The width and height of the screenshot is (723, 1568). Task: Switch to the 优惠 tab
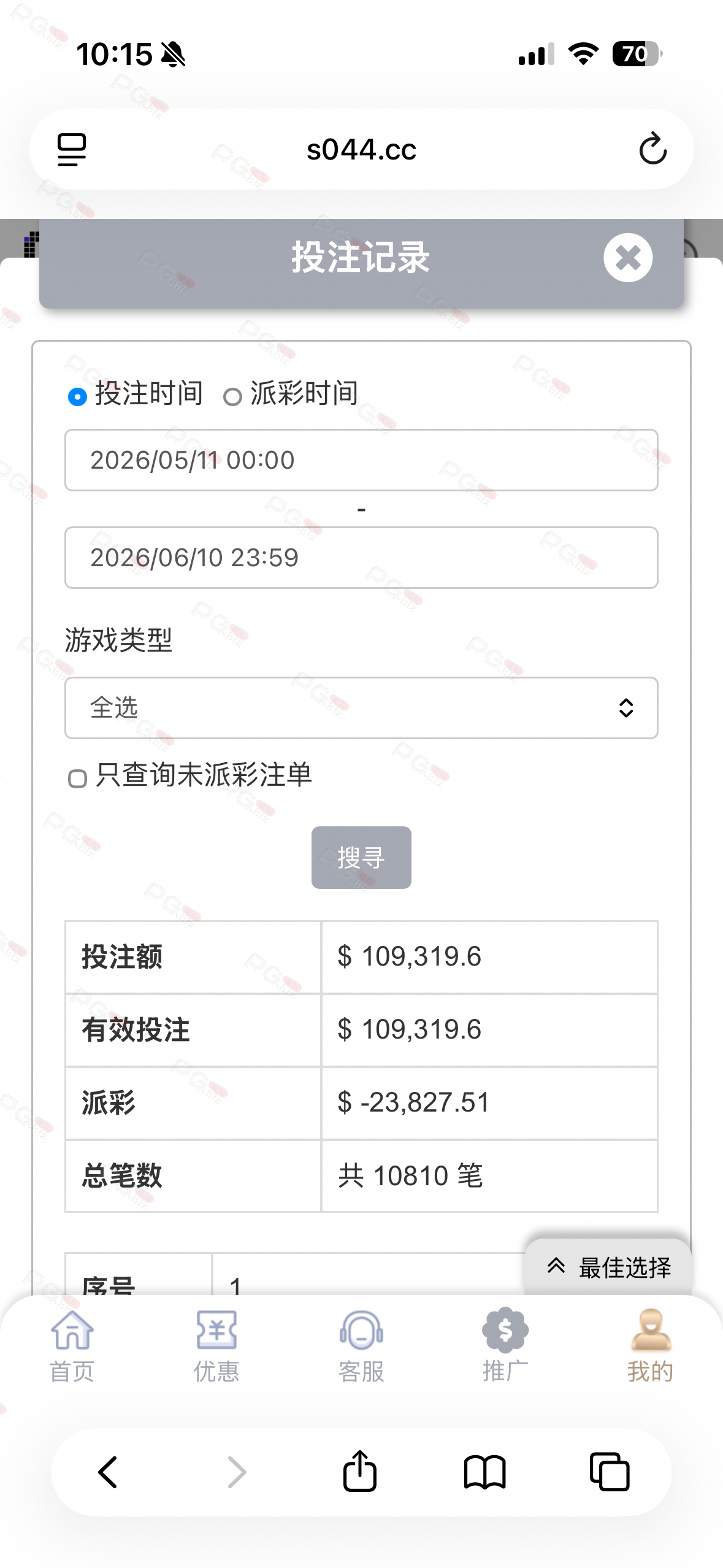tap(216, 1346)
